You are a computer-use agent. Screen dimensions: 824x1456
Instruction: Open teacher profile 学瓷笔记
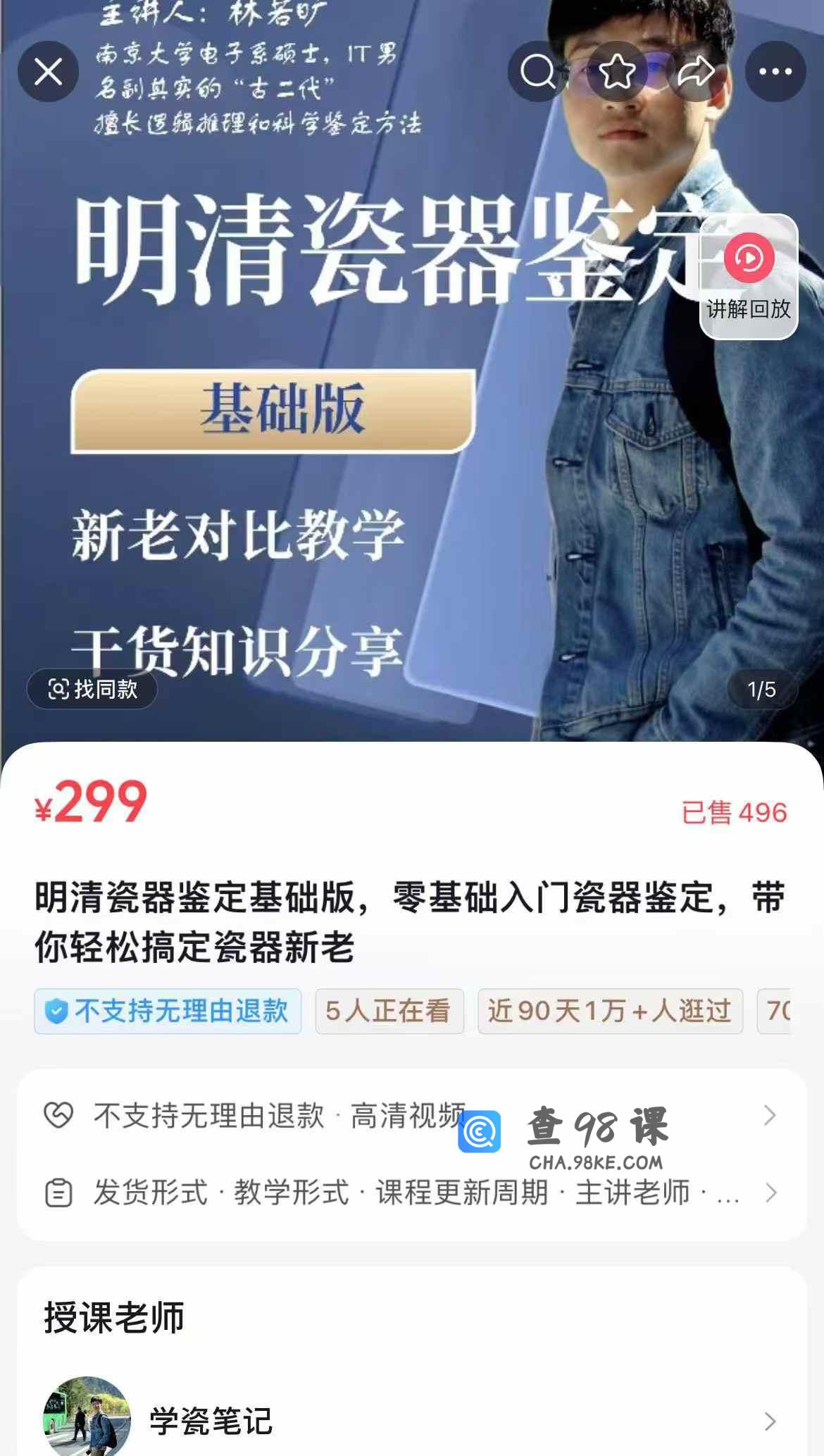412,1419
